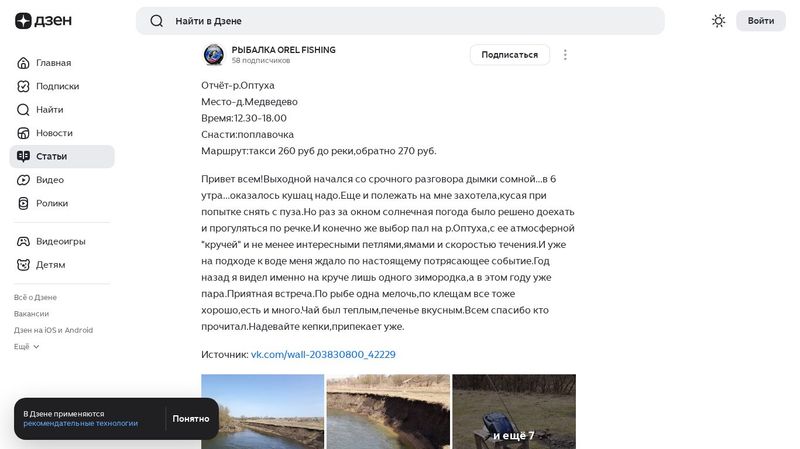Viewport: 800px width, 449px height.
Task: Open the post's three-dot overflow menu
Action: coord(565,55)
